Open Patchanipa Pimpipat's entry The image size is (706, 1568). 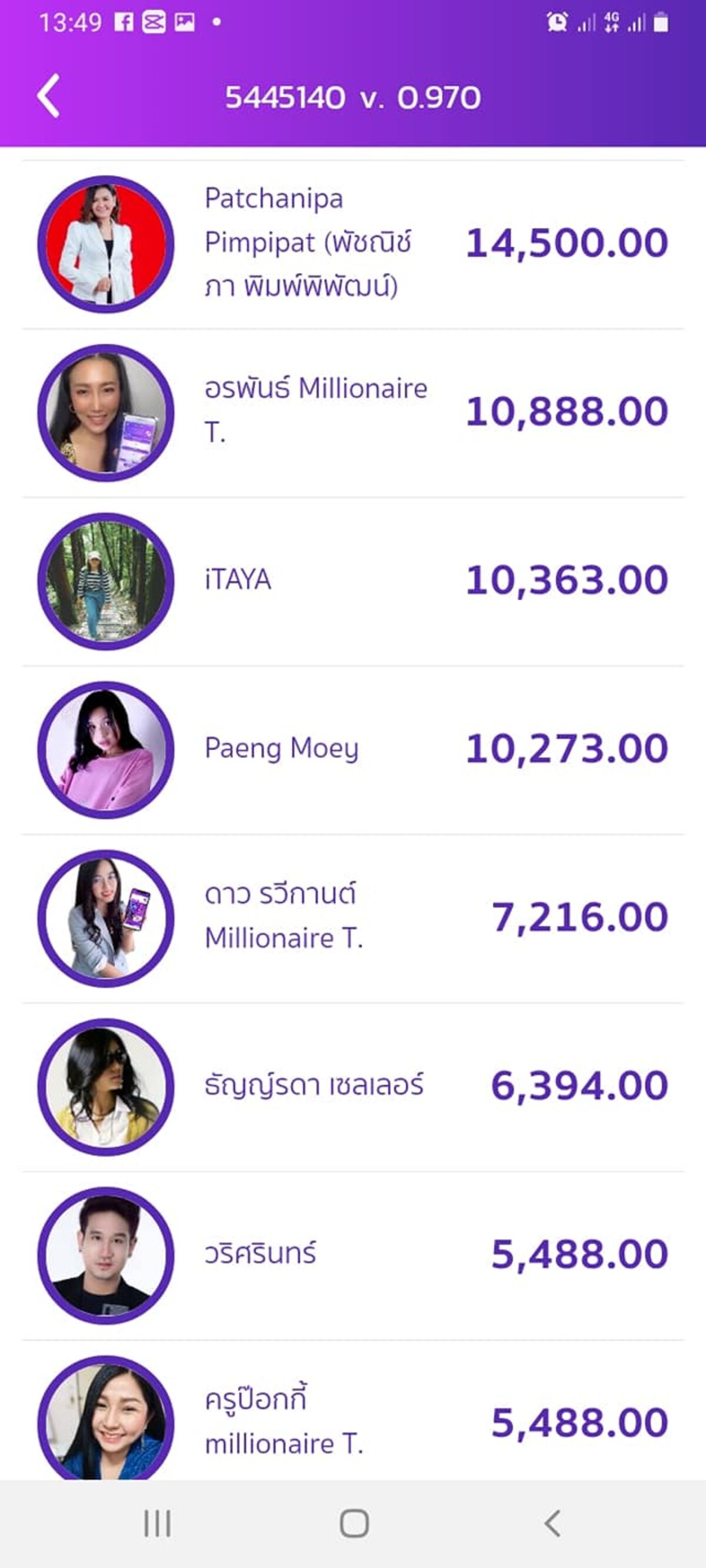[x=354, y=245]
